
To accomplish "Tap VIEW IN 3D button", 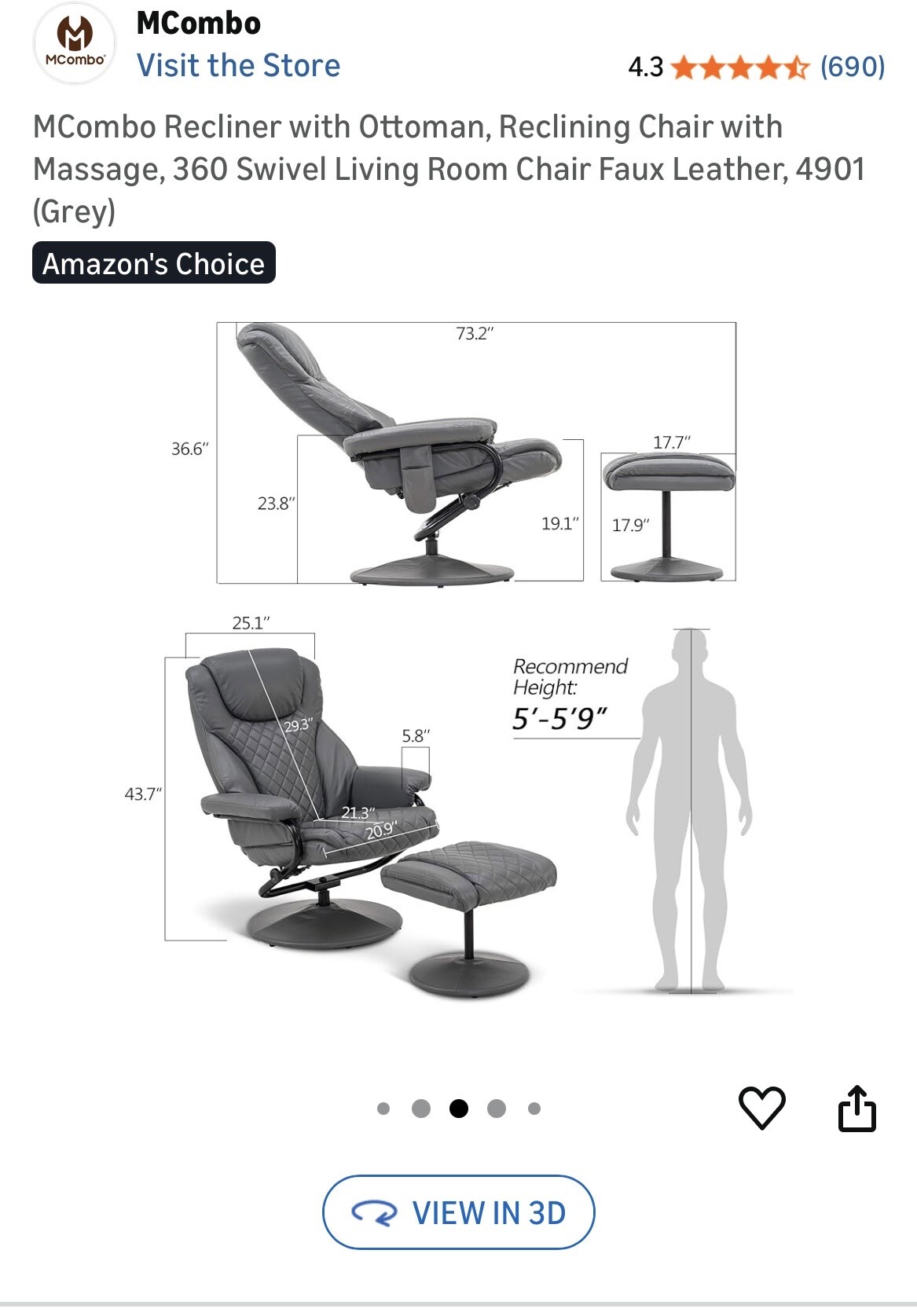I will point(458,1212).
